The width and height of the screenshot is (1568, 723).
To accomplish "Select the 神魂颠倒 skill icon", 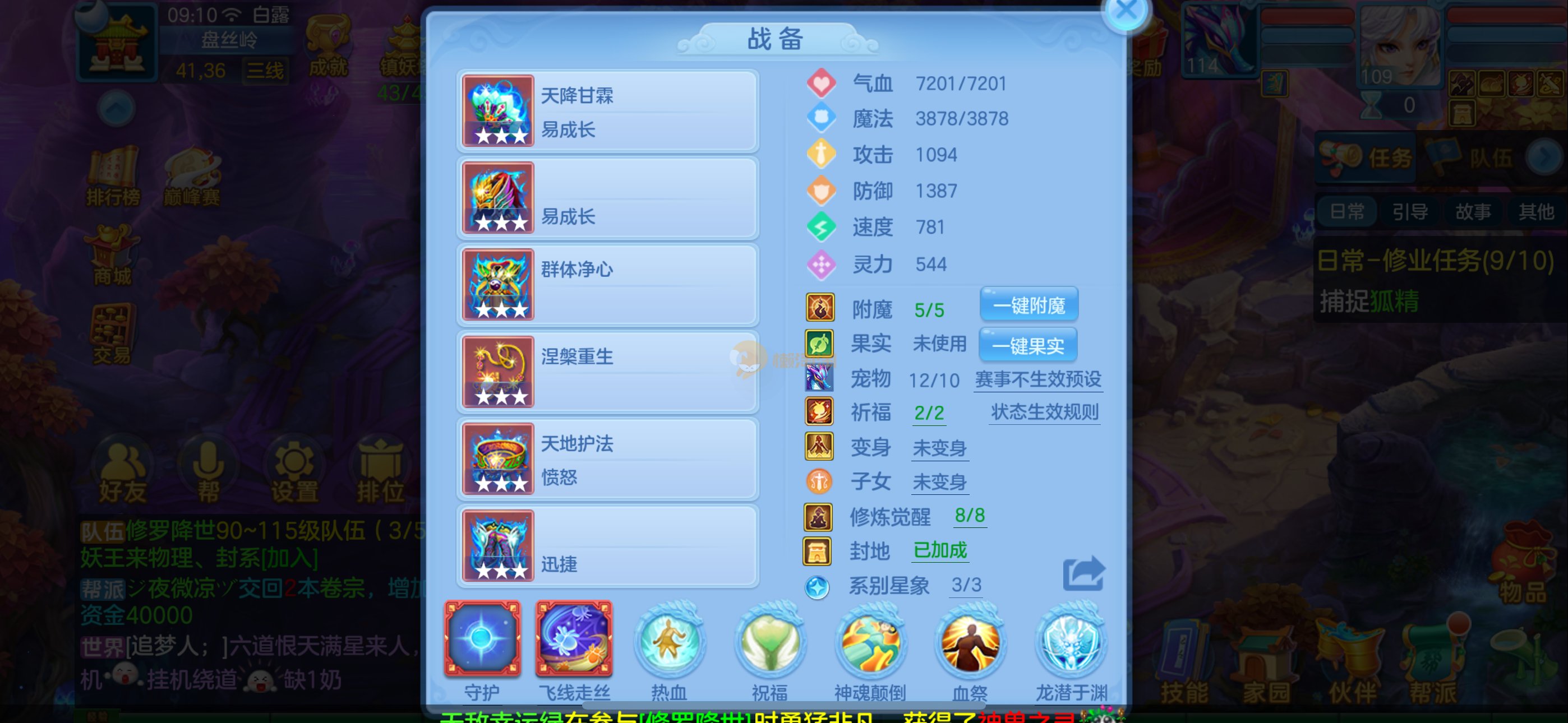I will 870,642.
